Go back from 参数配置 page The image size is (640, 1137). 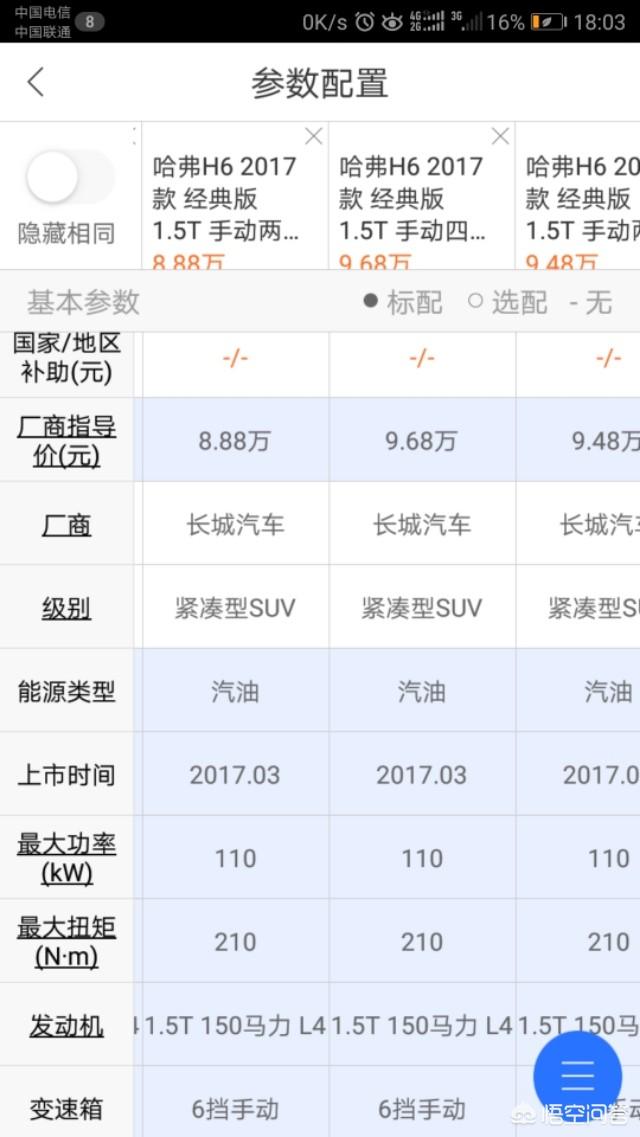click(x=36, y=82)
